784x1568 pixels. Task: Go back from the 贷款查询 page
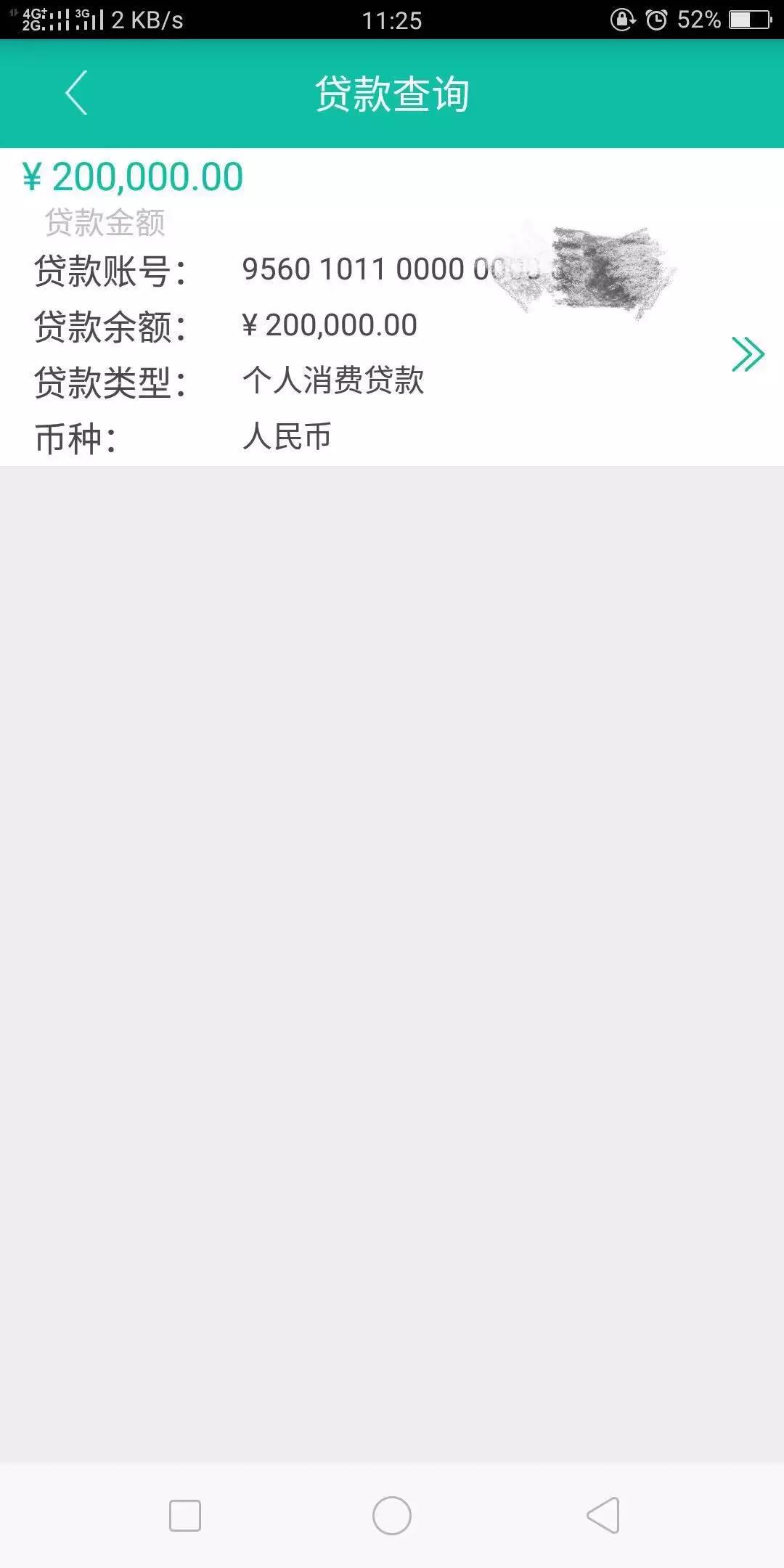tap(76, 93)
